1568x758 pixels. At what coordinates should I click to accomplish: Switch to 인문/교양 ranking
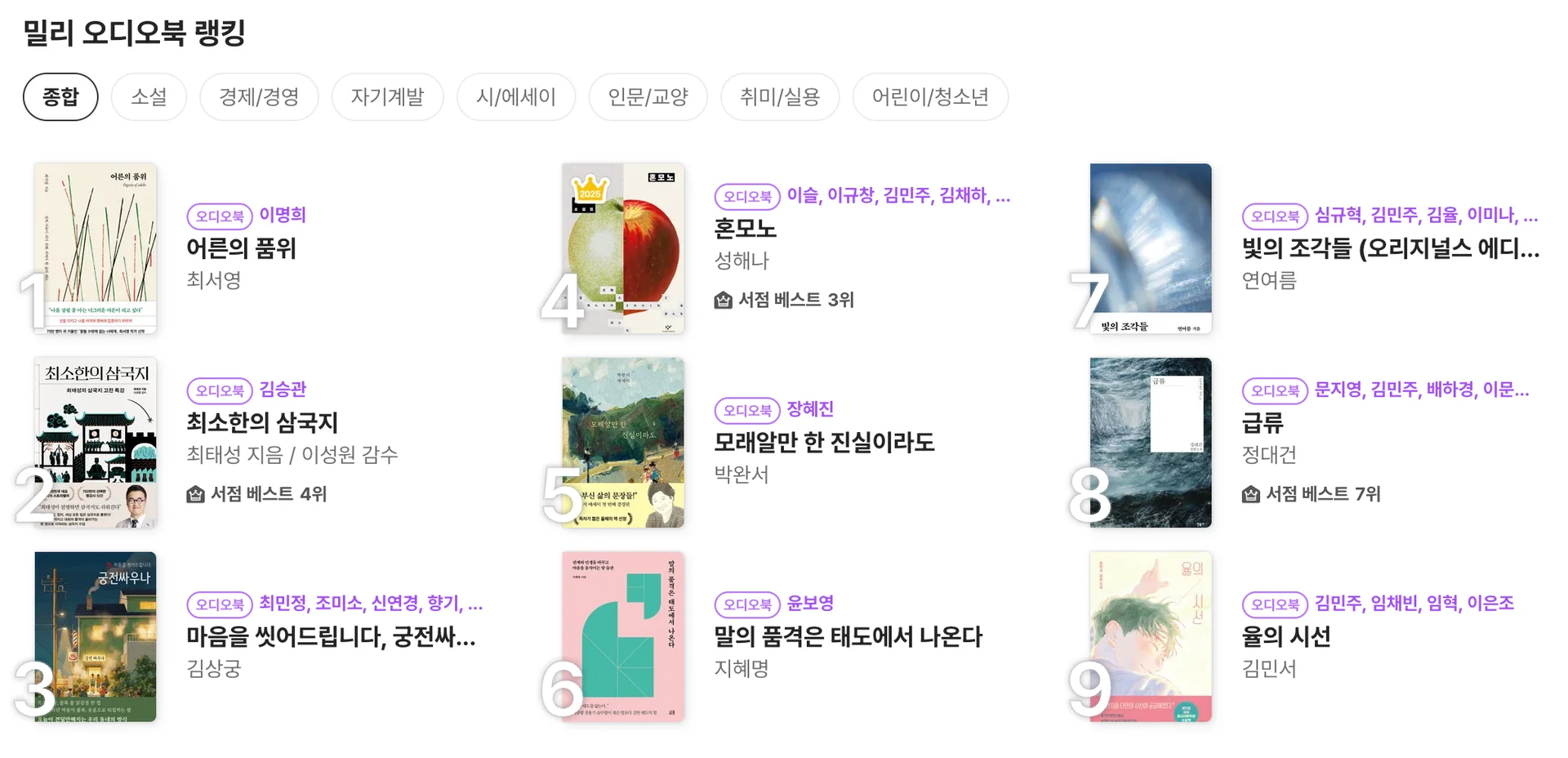click(x=648, y=97)
